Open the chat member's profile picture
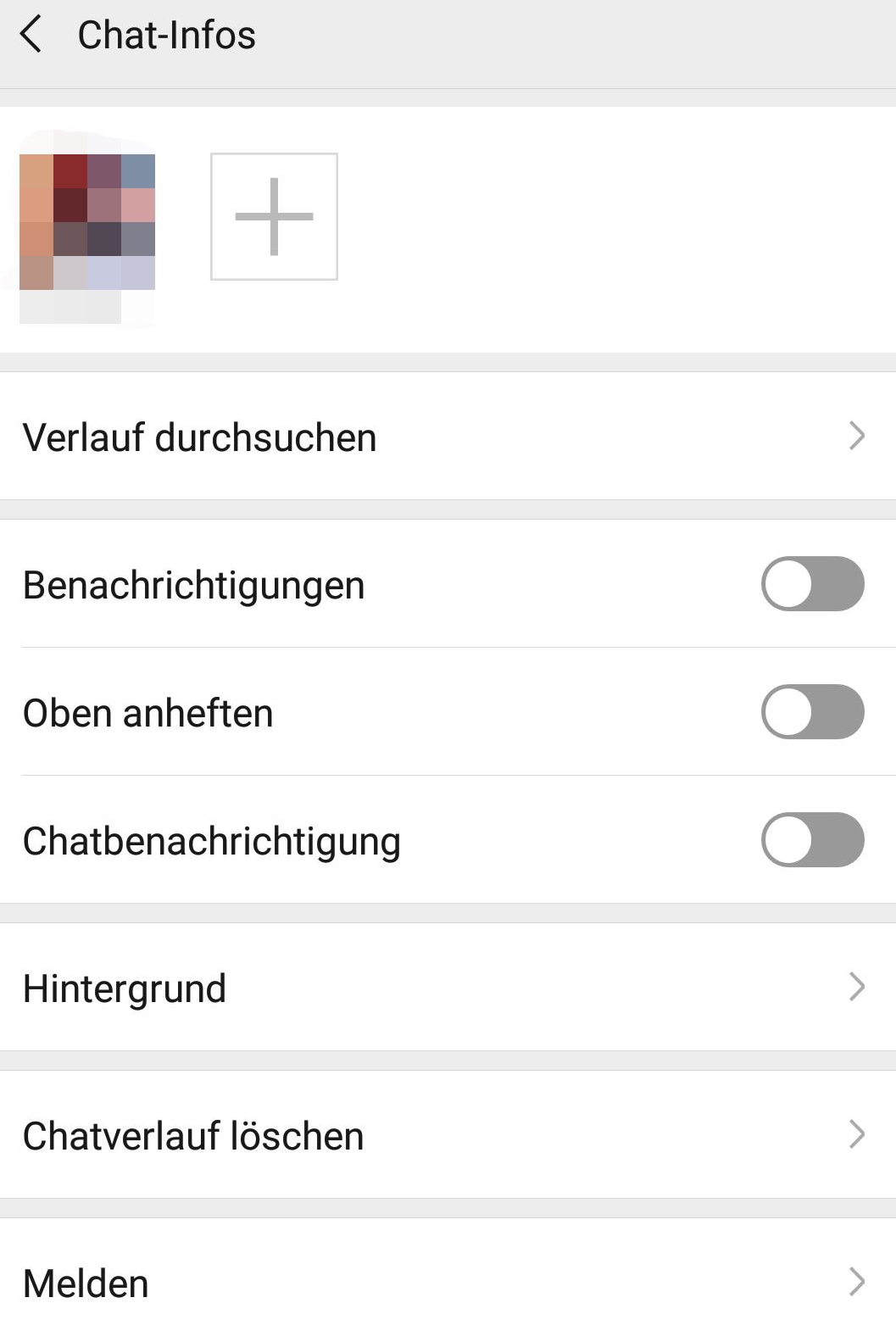The width and height of the screenshot is (896, 1342). point(86,222)
